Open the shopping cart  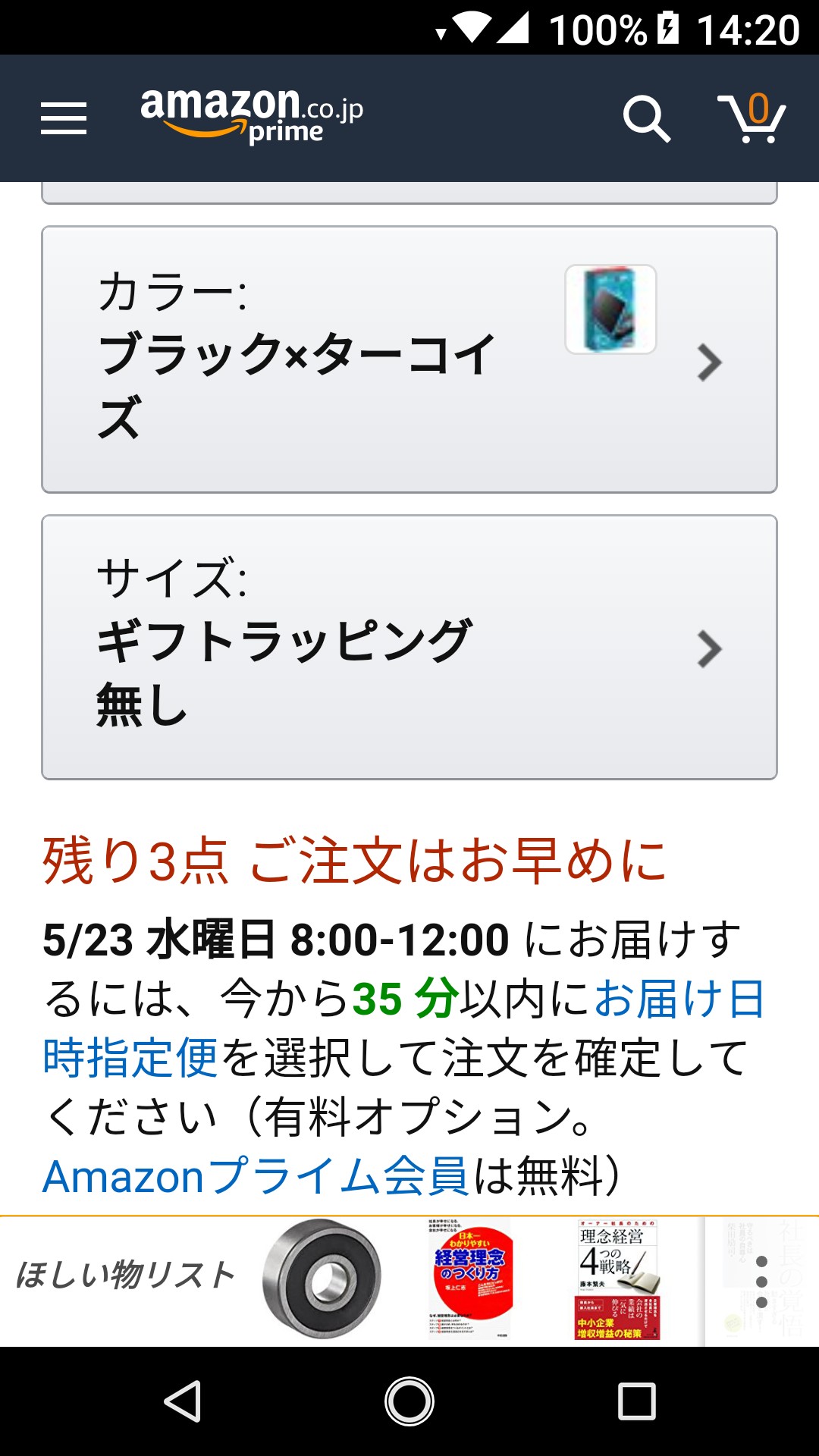coord(752,118)
